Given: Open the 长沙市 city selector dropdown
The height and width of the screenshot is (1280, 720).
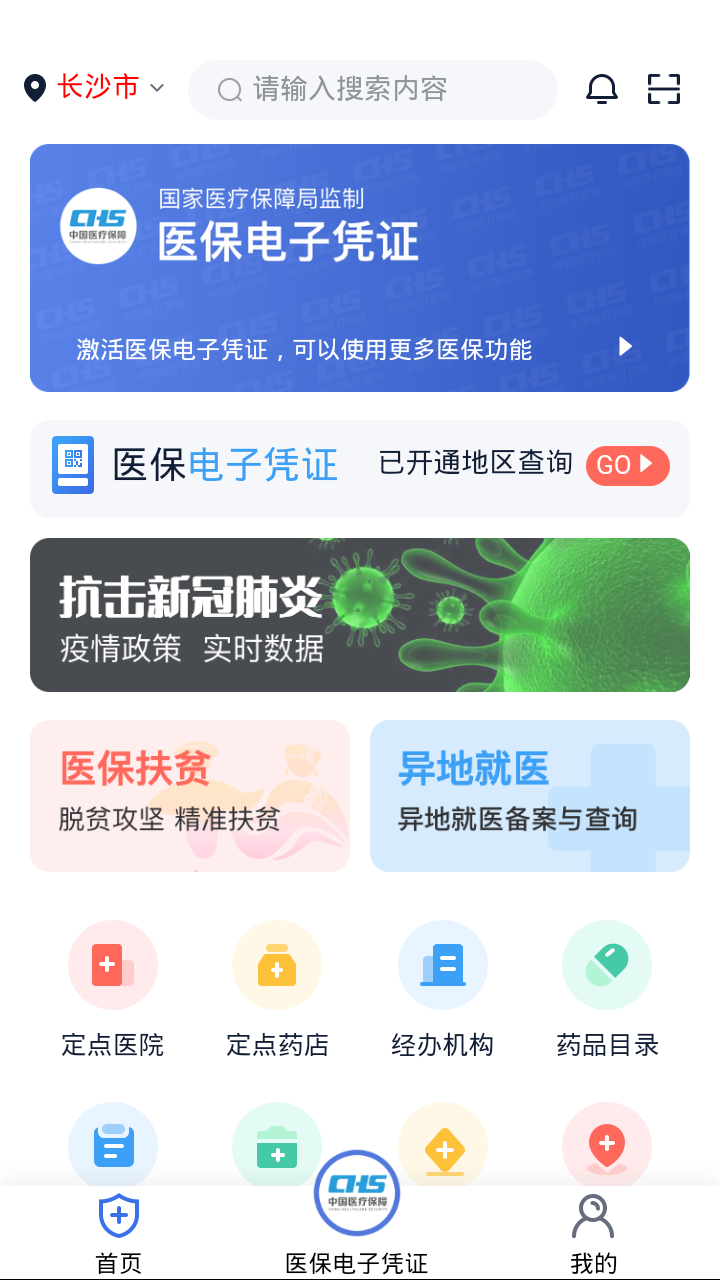Looking at the screenshot, I should pyautogui.click(x=95, y=88).
